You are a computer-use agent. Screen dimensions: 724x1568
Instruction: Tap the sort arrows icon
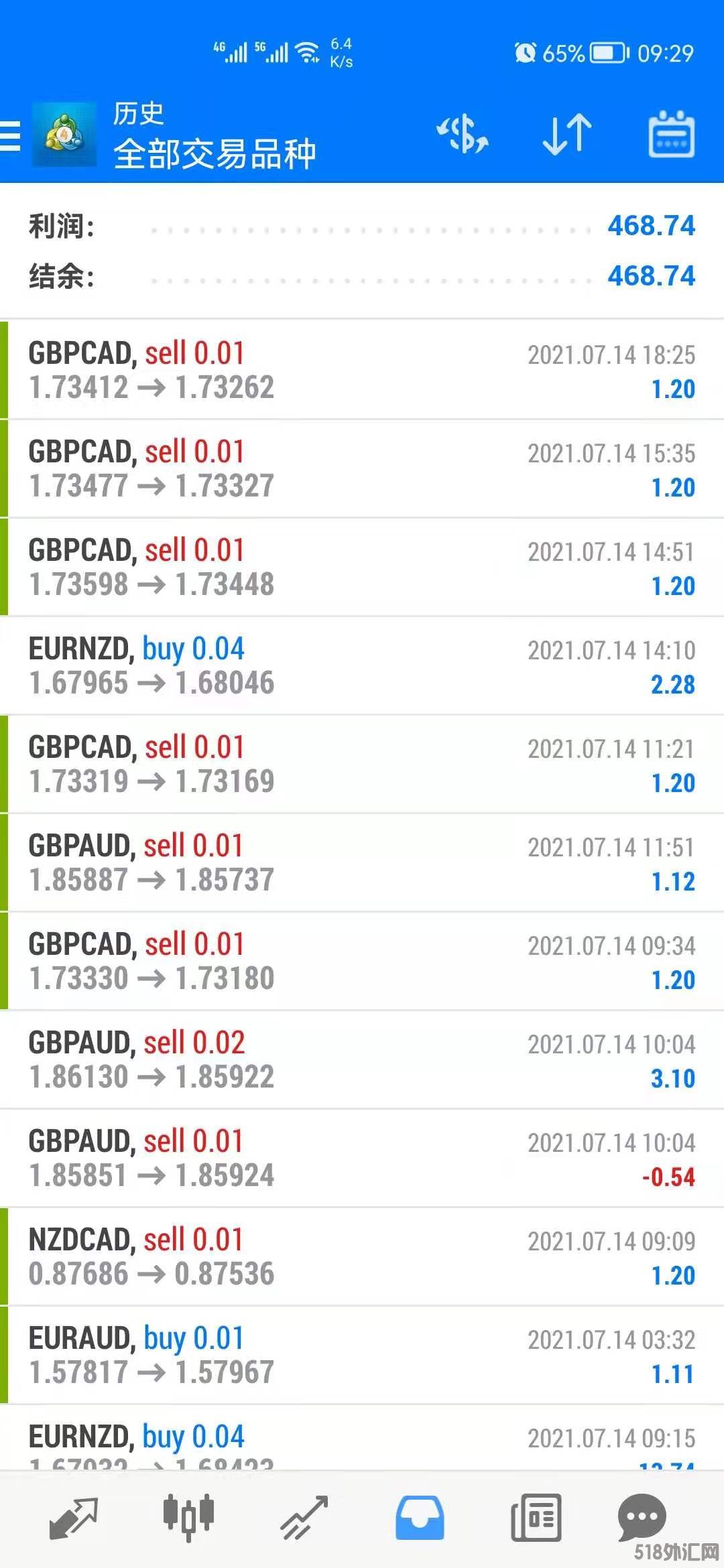click(566, 134)
